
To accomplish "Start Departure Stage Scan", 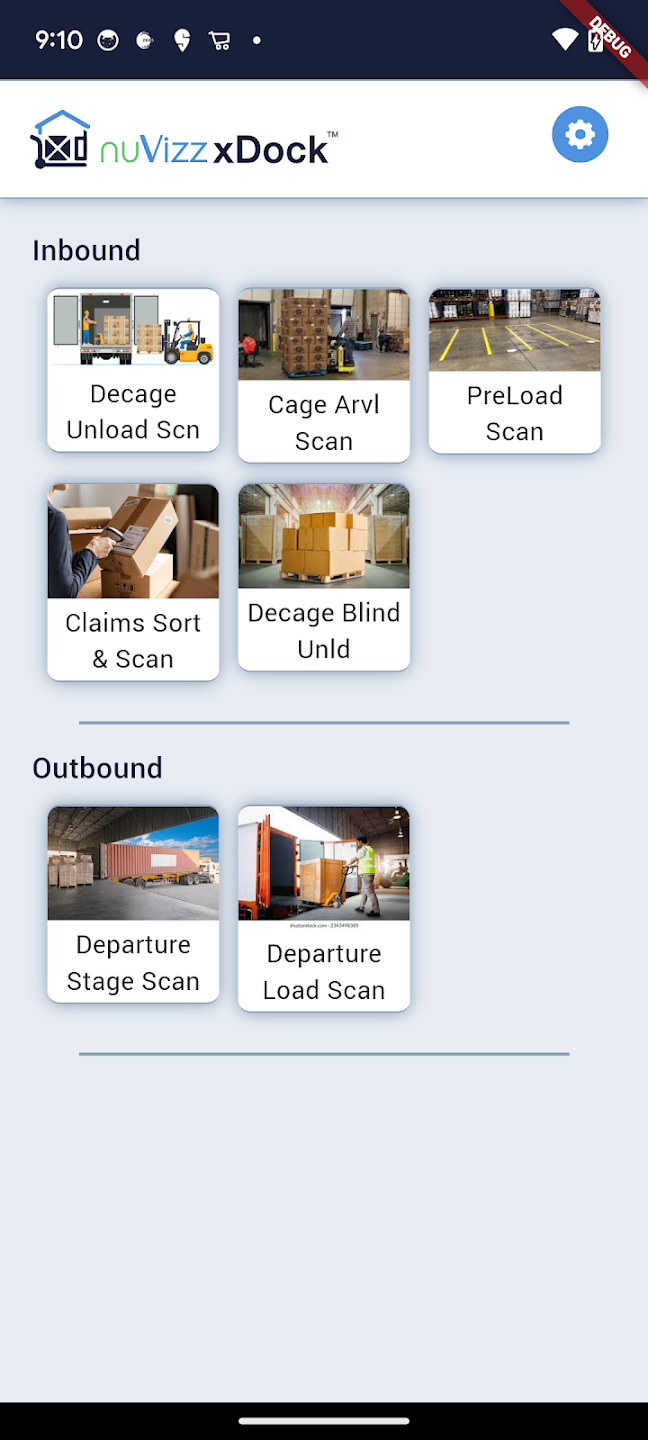I will point(133,904).
